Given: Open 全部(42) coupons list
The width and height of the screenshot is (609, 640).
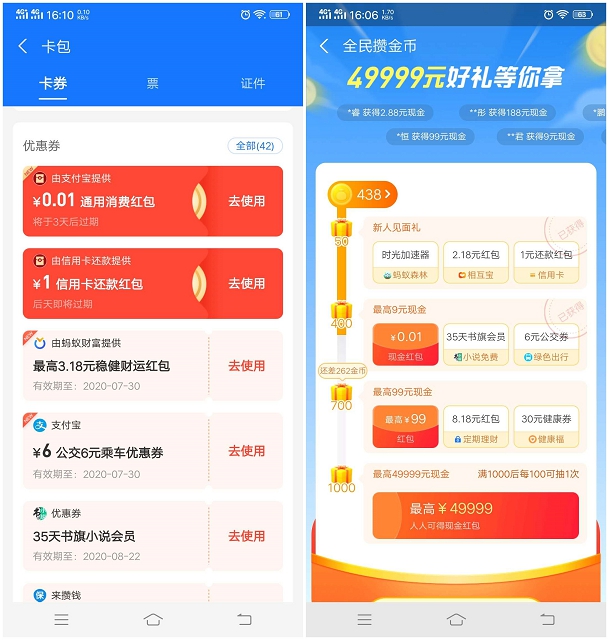Looking at the screenshot, I should point(255,146).
